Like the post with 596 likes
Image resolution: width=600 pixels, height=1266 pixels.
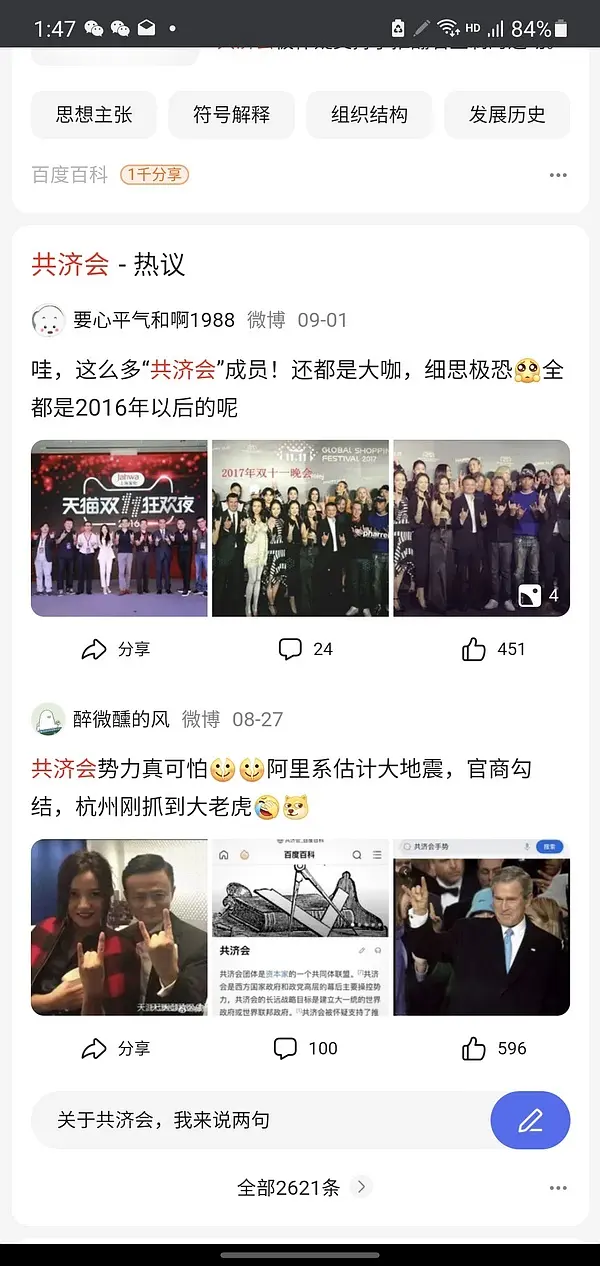[x=494, y=1048]
